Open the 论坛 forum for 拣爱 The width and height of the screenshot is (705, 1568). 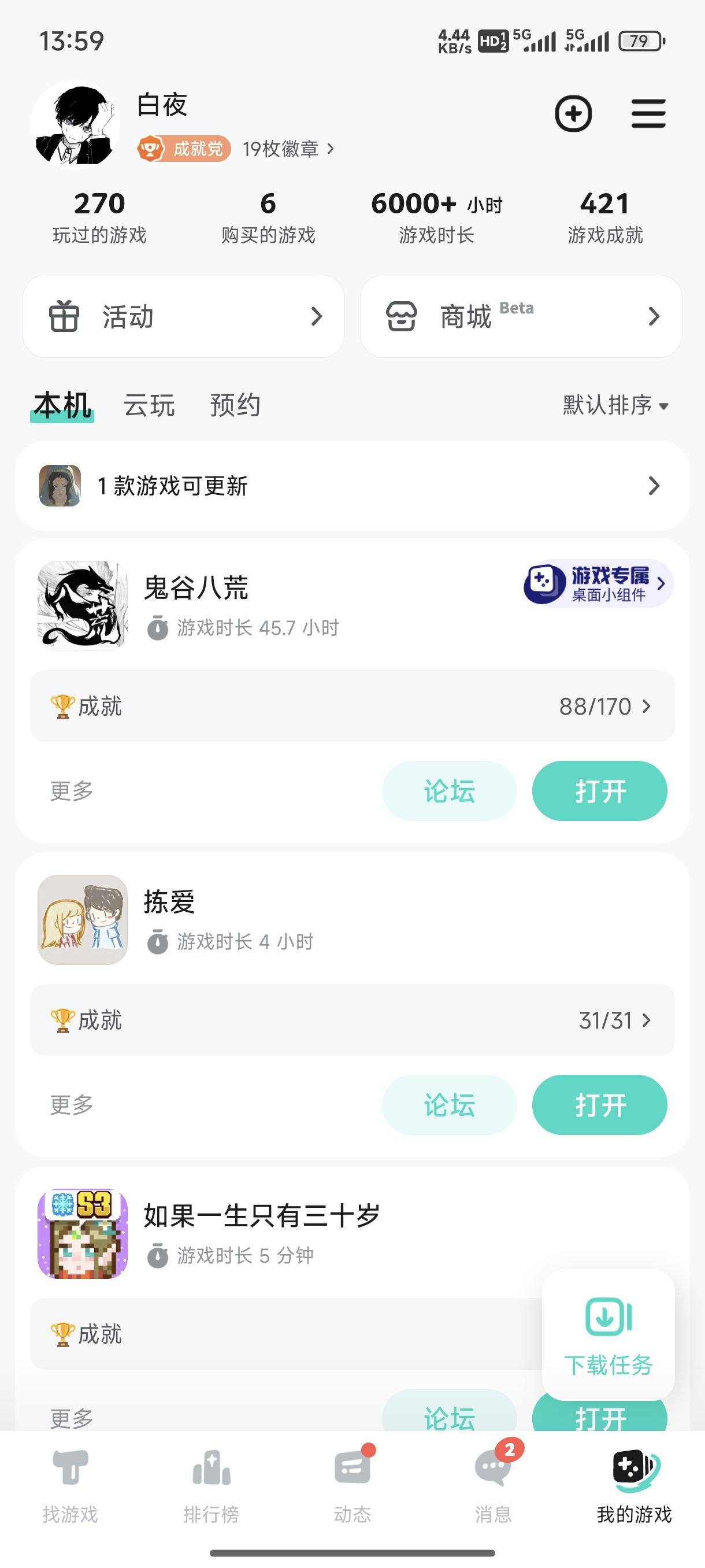pos(448,1104)
